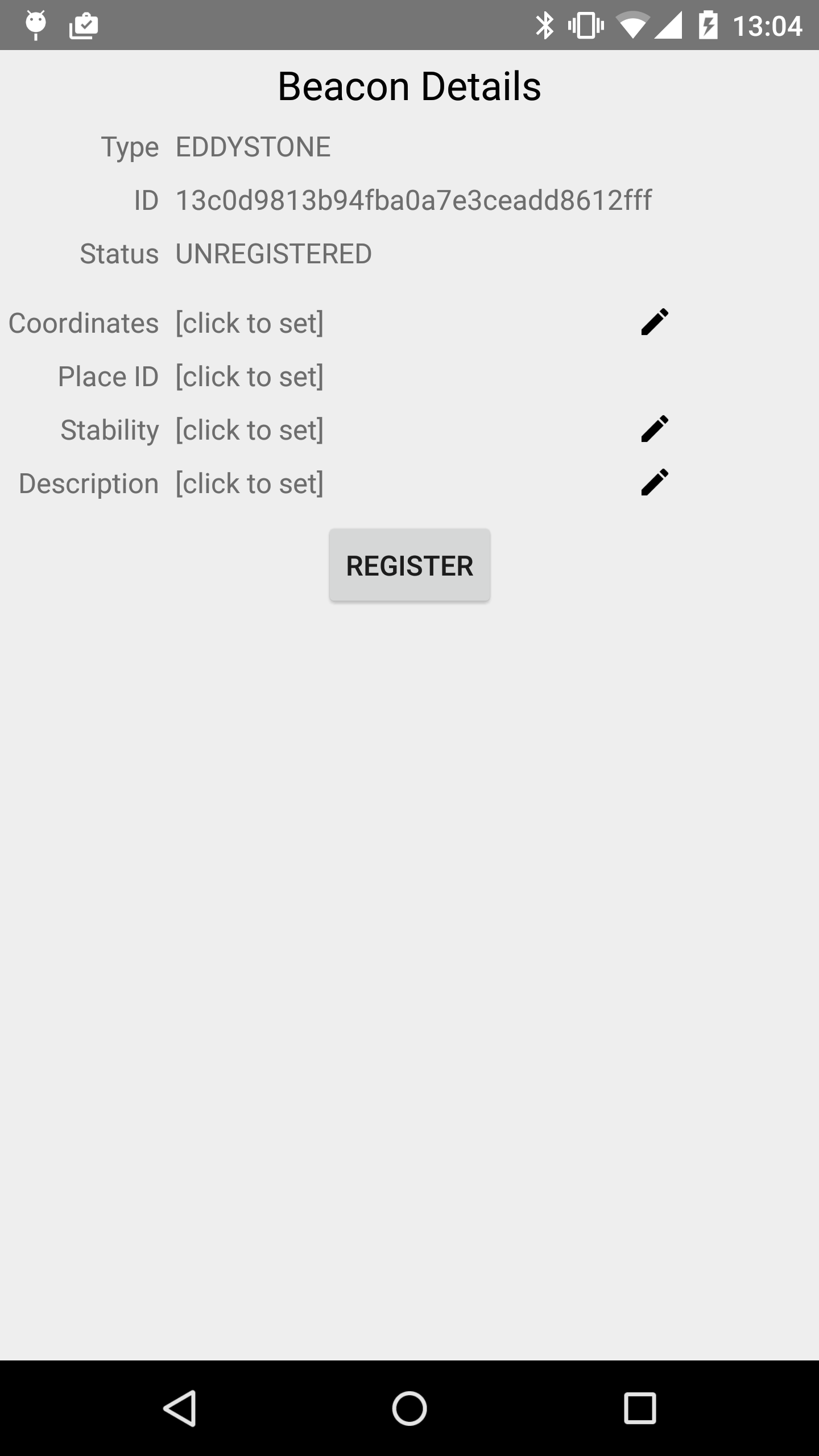Set the Place ID value
The height and width of the screenshot is (1456, 819).
point(250,377)
